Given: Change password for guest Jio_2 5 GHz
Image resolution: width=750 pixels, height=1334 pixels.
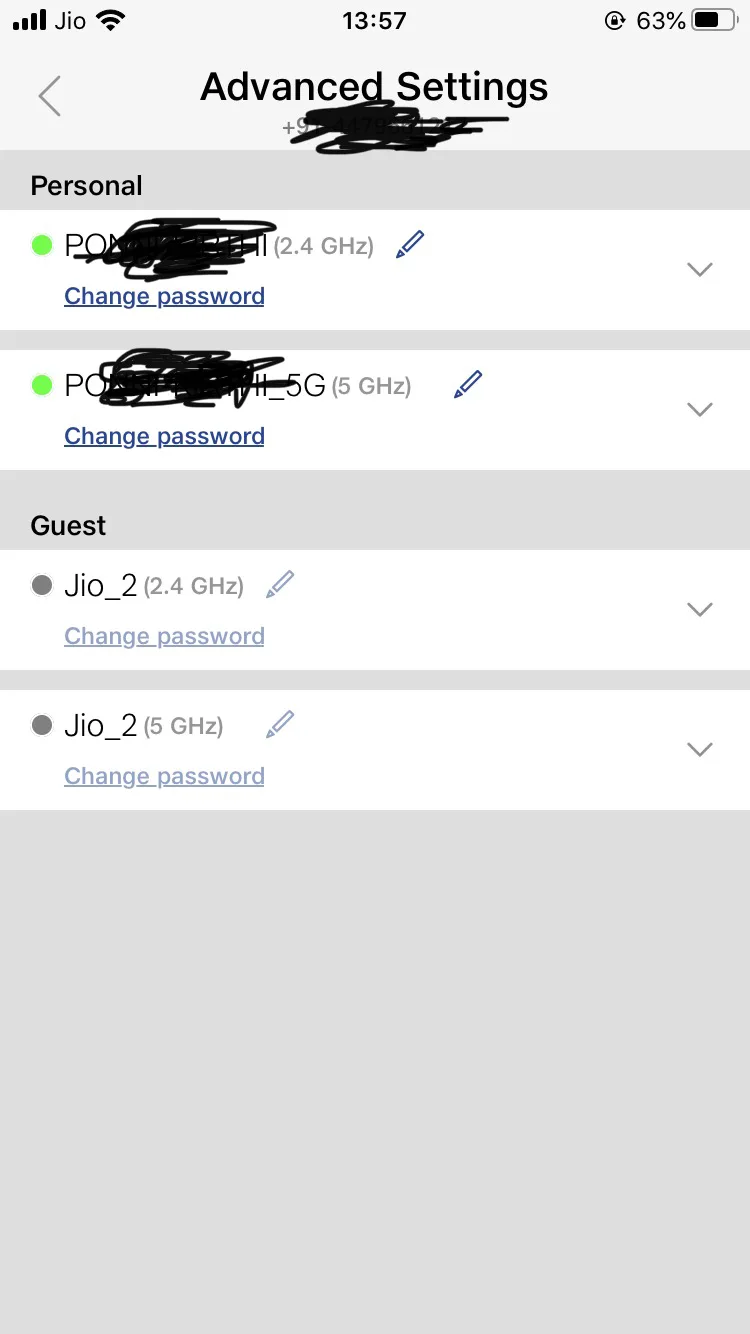Looking at the screenshot, I should (164, 776).
